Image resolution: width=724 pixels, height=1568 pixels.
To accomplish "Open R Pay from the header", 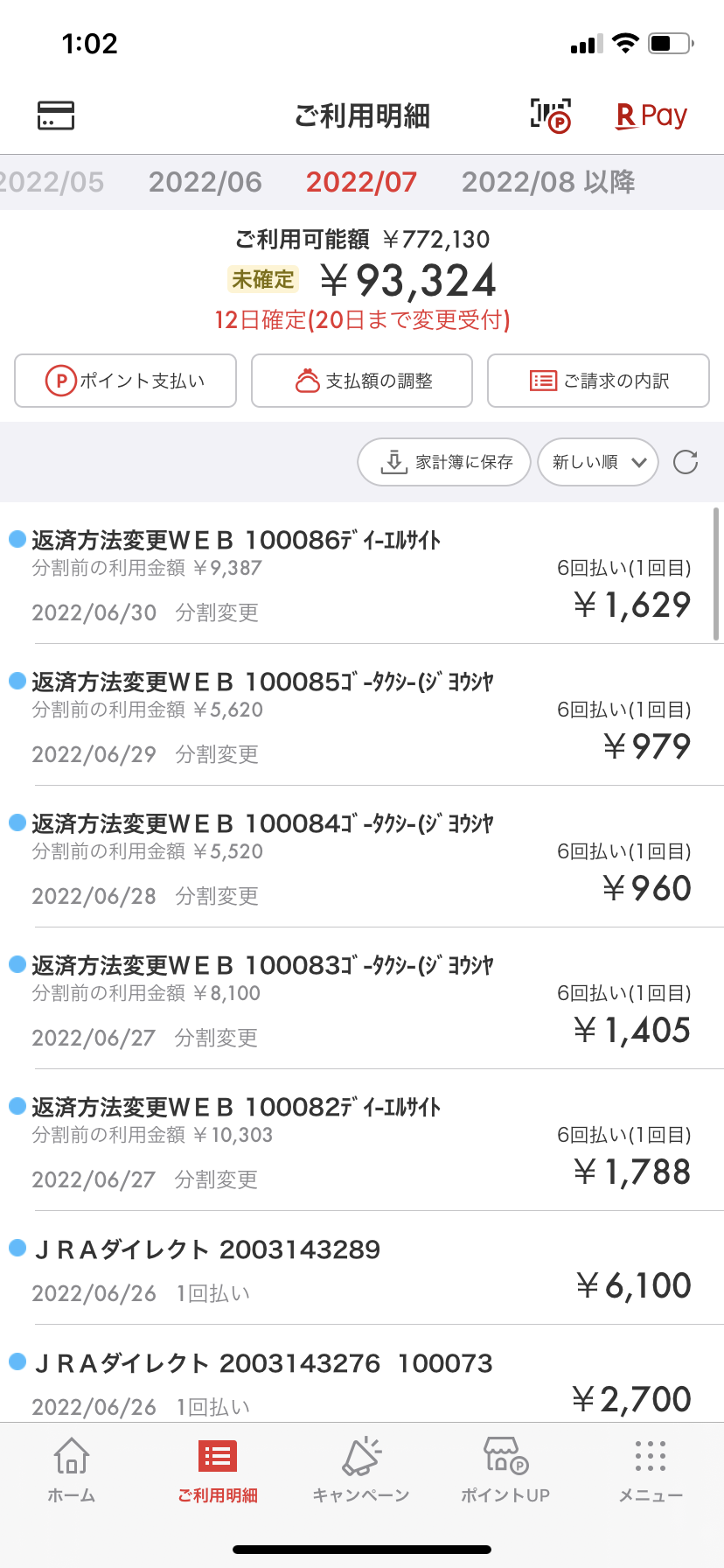I will 651,115.
